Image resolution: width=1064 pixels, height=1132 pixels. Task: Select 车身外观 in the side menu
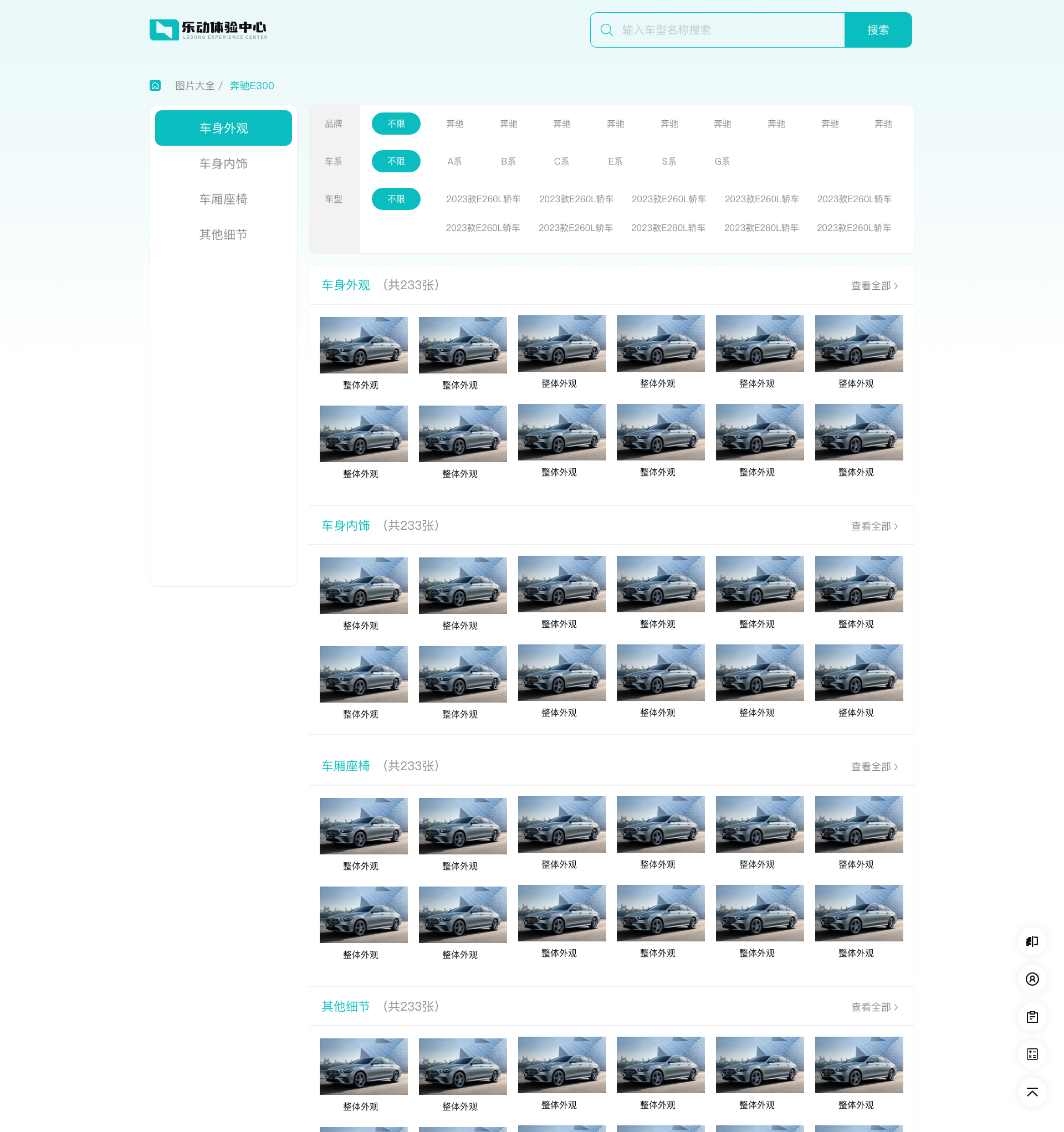pos(223,128)
